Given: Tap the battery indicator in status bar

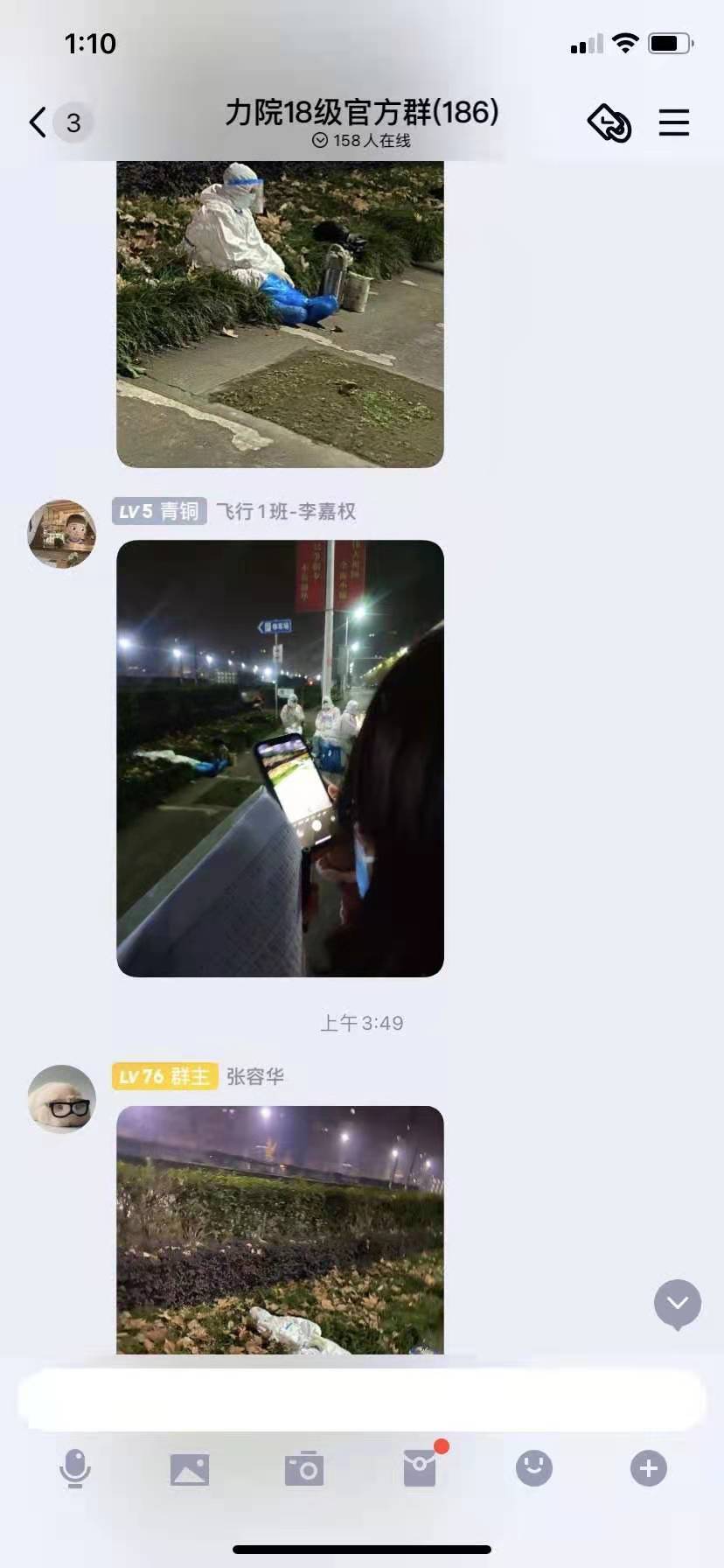Looking at the screenshot, I should click(x=669, y=40).
